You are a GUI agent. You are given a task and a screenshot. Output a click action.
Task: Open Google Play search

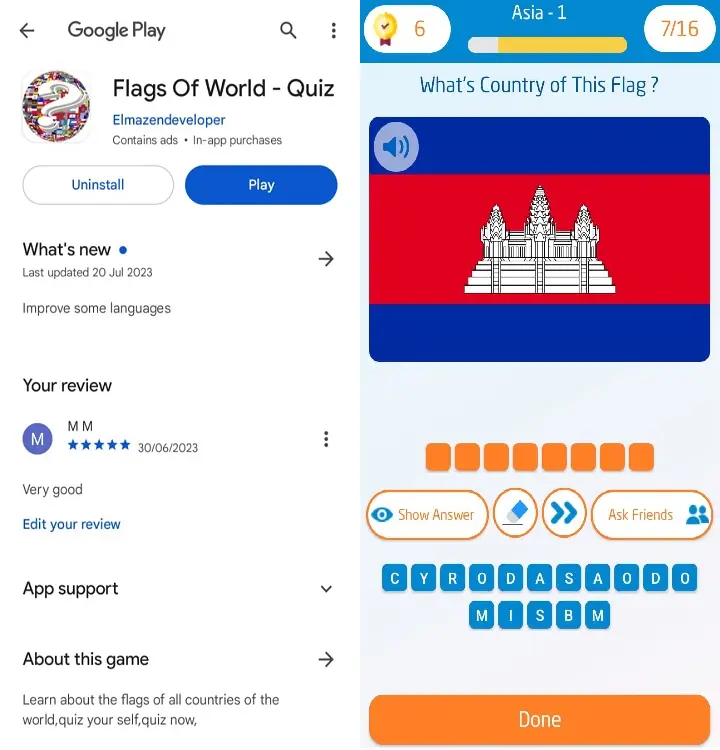click(288, 31)
